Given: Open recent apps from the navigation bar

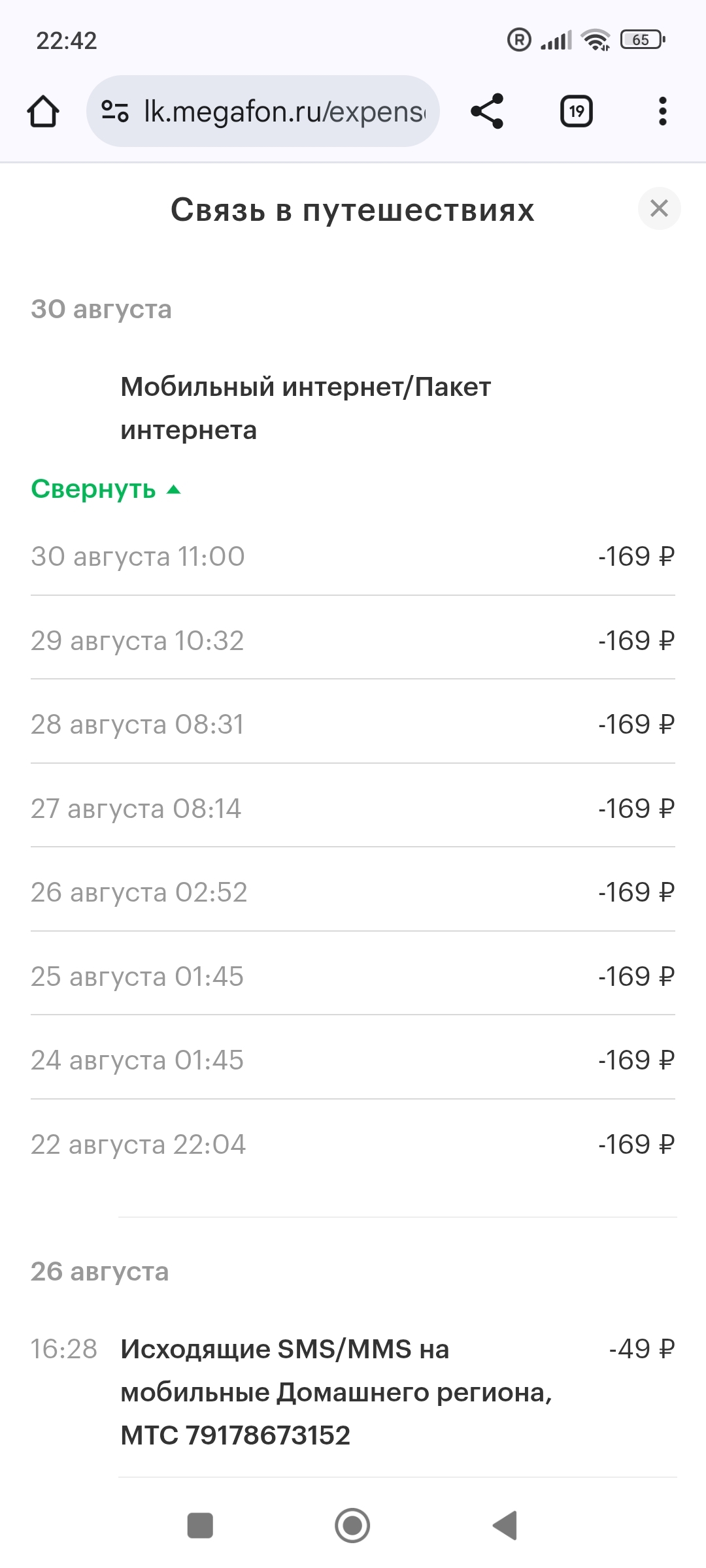Looking at the screenshot, I should coord(200,1526).
